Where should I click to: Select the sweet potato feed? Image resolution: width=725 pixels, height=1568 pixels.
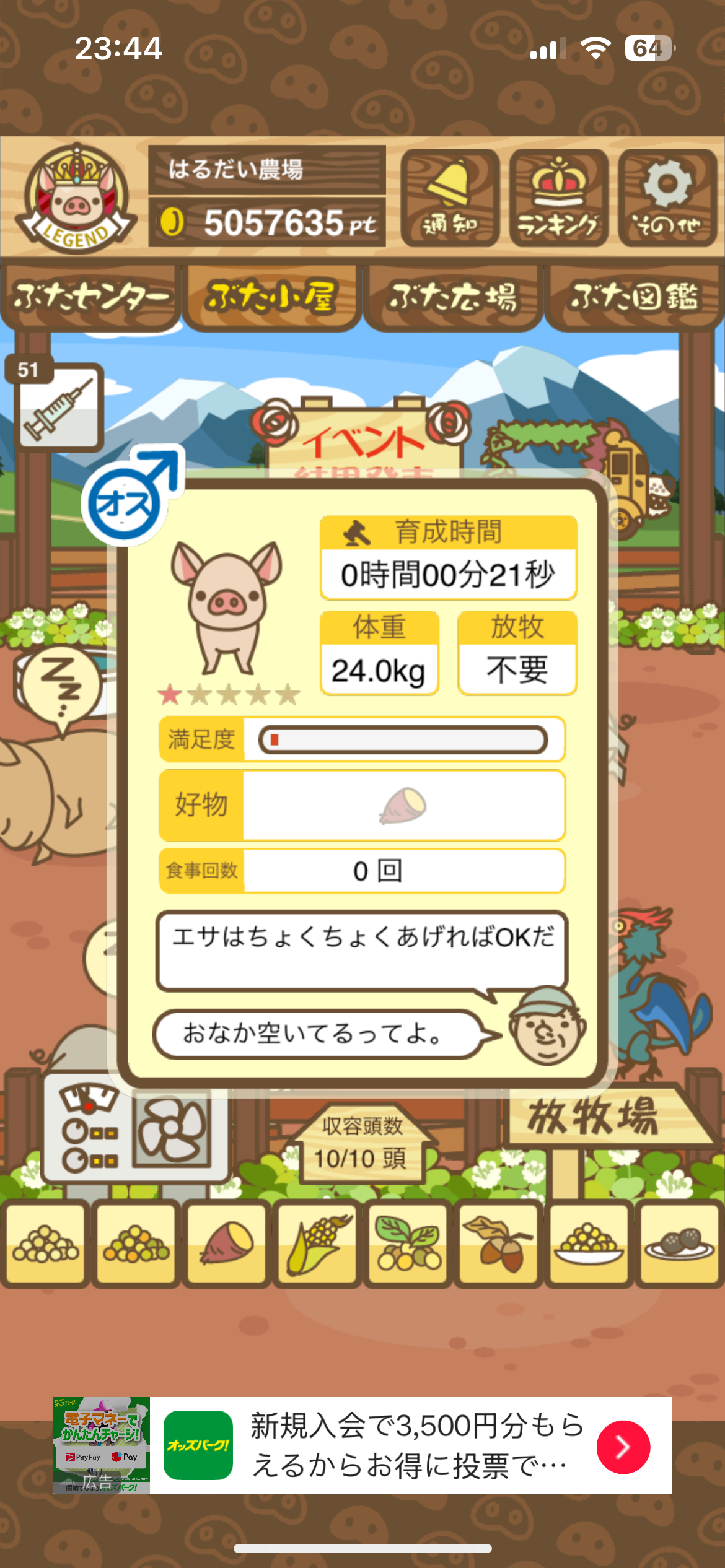coord(227,1243)
